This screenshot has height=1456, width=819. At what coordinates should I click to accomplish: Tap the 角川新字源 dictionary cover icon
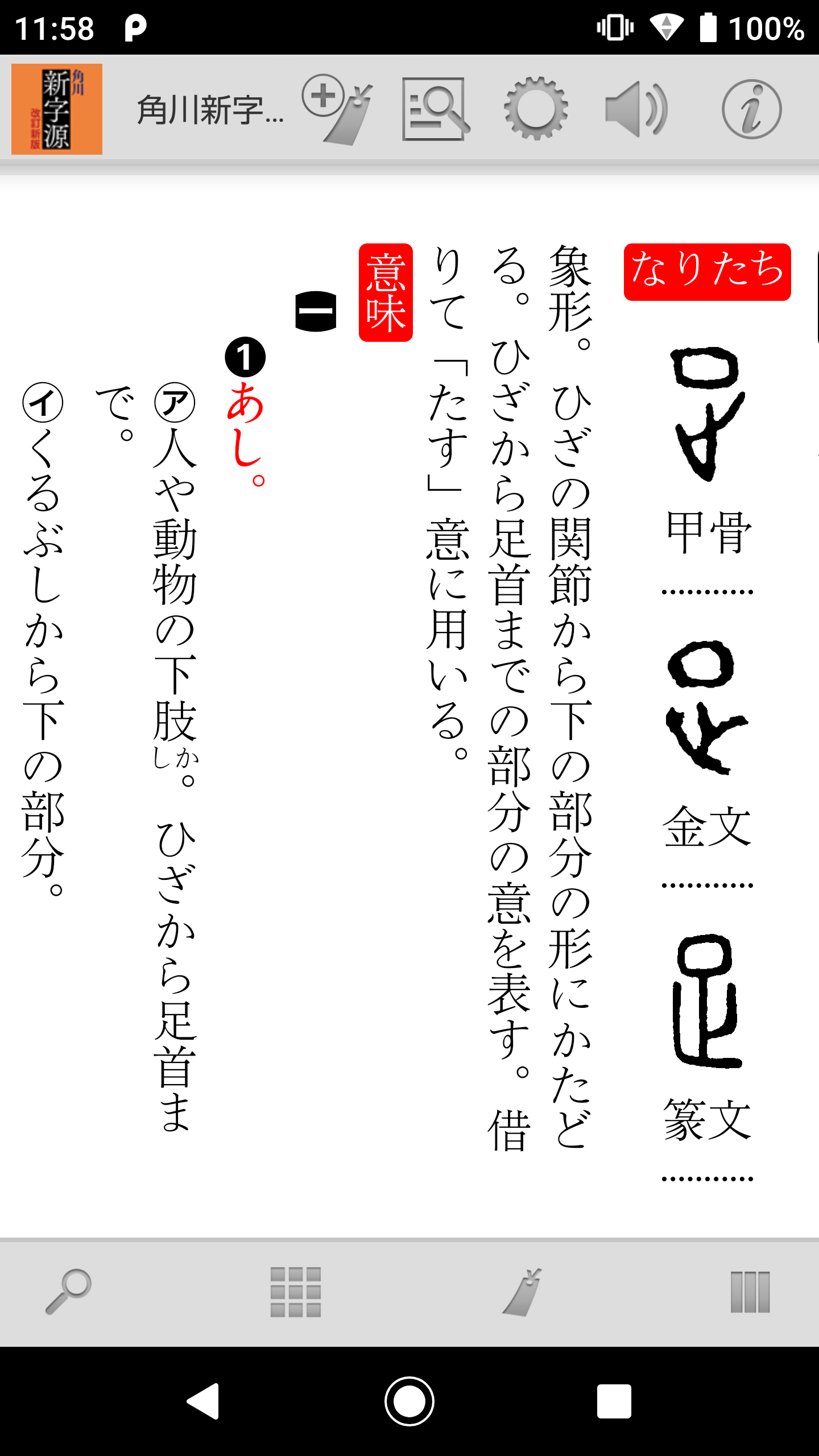pyautogui.click(x=57, y=109)
